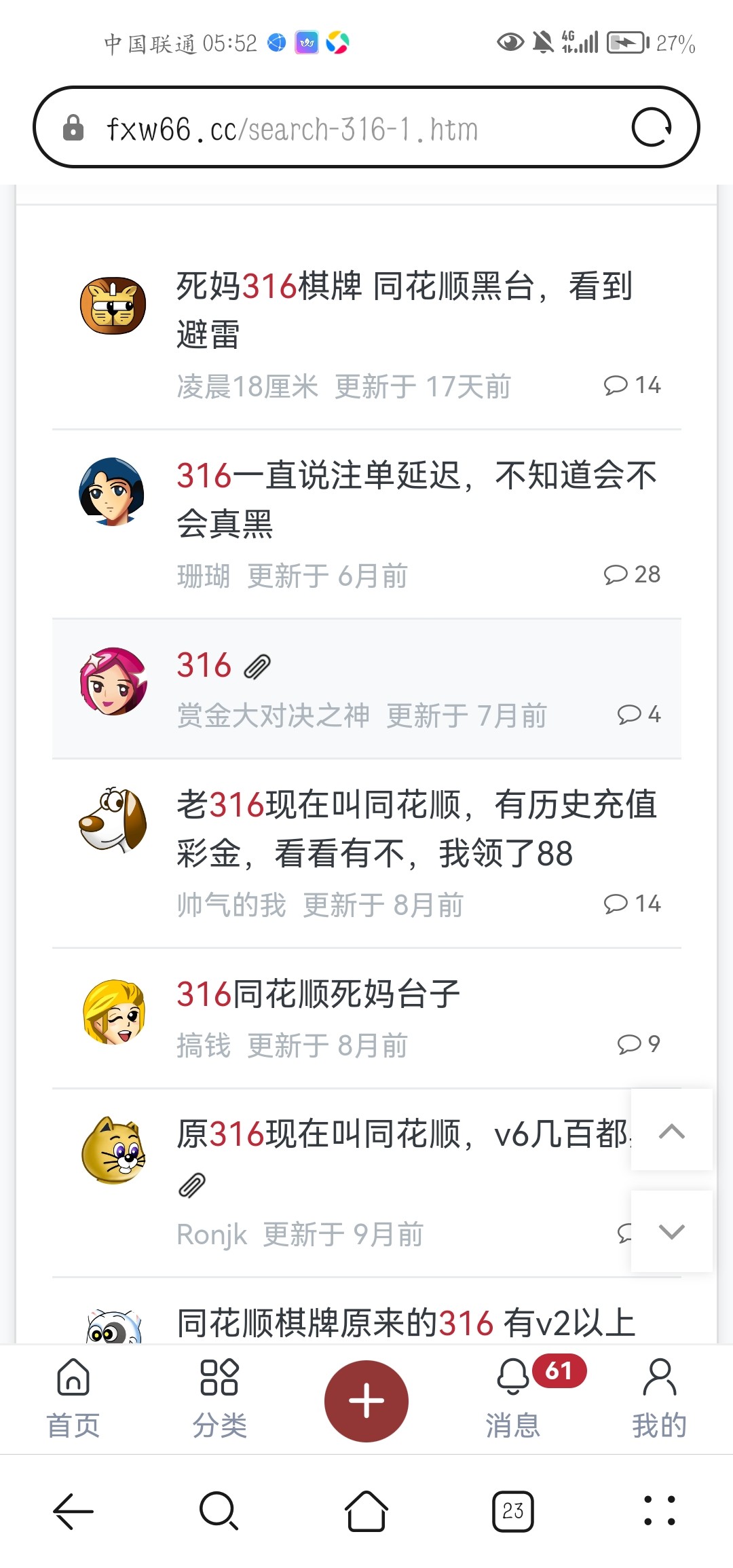
Task: Tap the browser address bar
Action: (339, 128)
